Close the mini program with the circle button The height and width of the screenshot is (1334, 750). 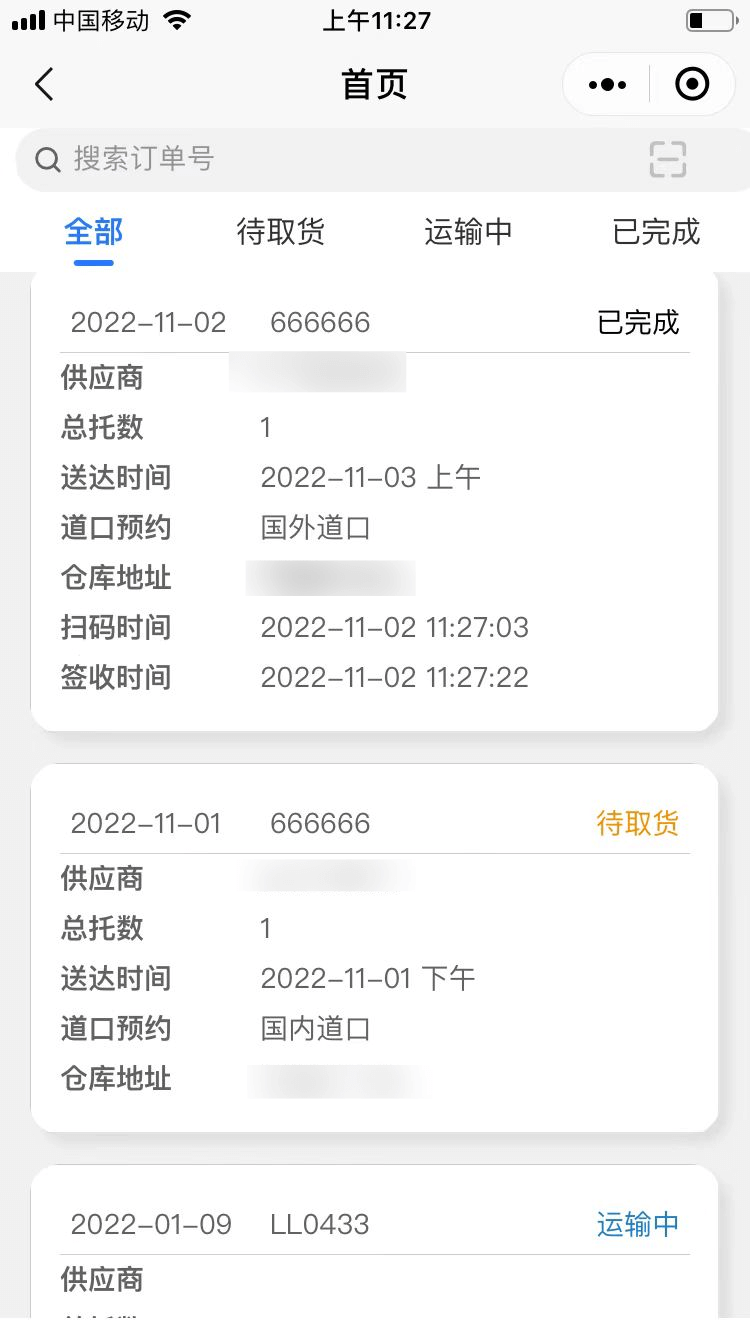692,85
